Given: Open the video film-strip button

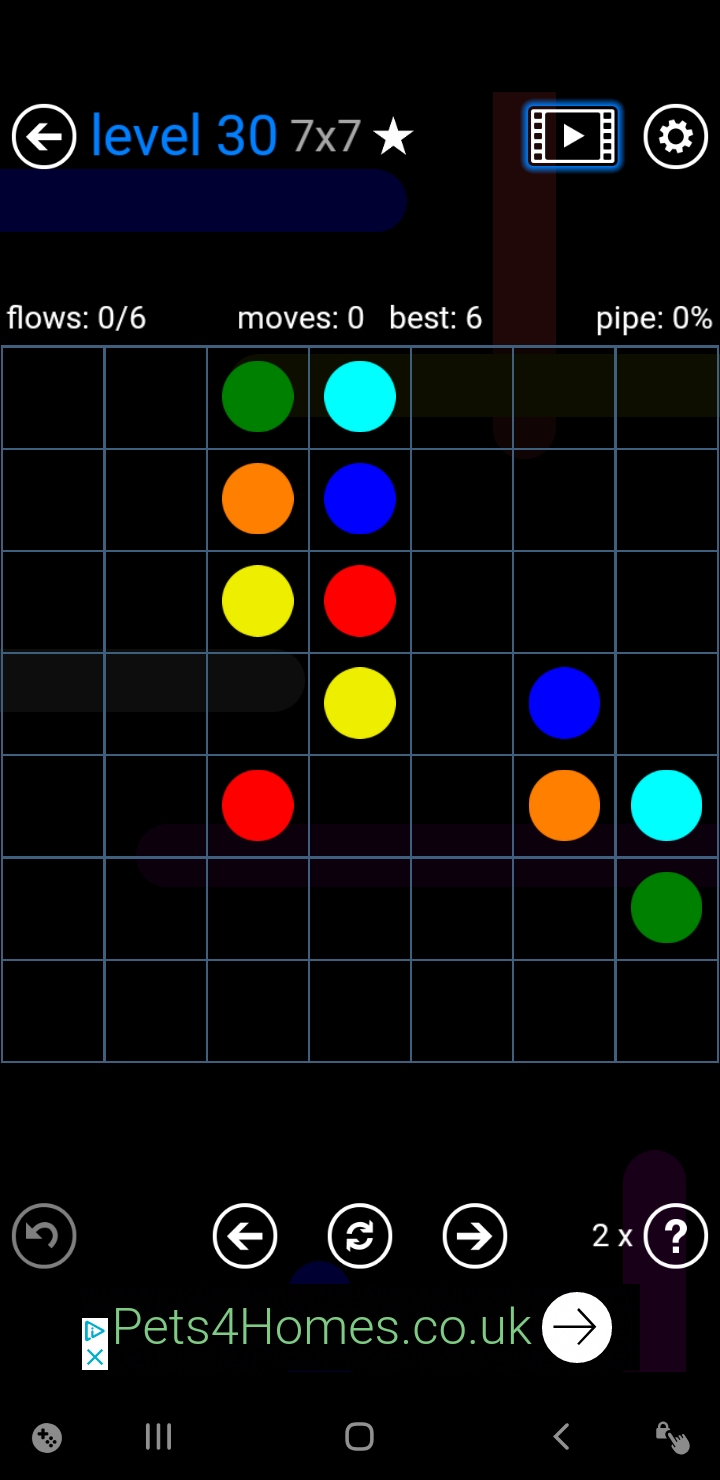Looking at the screenshot, I should [x=573, y=136].
